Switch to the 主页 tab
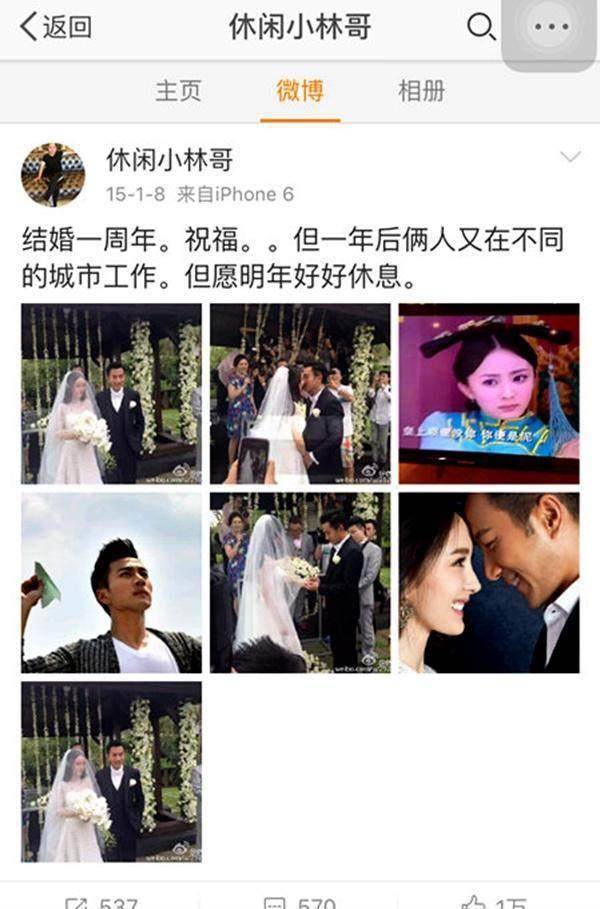Screen dimensions: 600x909 178,91
